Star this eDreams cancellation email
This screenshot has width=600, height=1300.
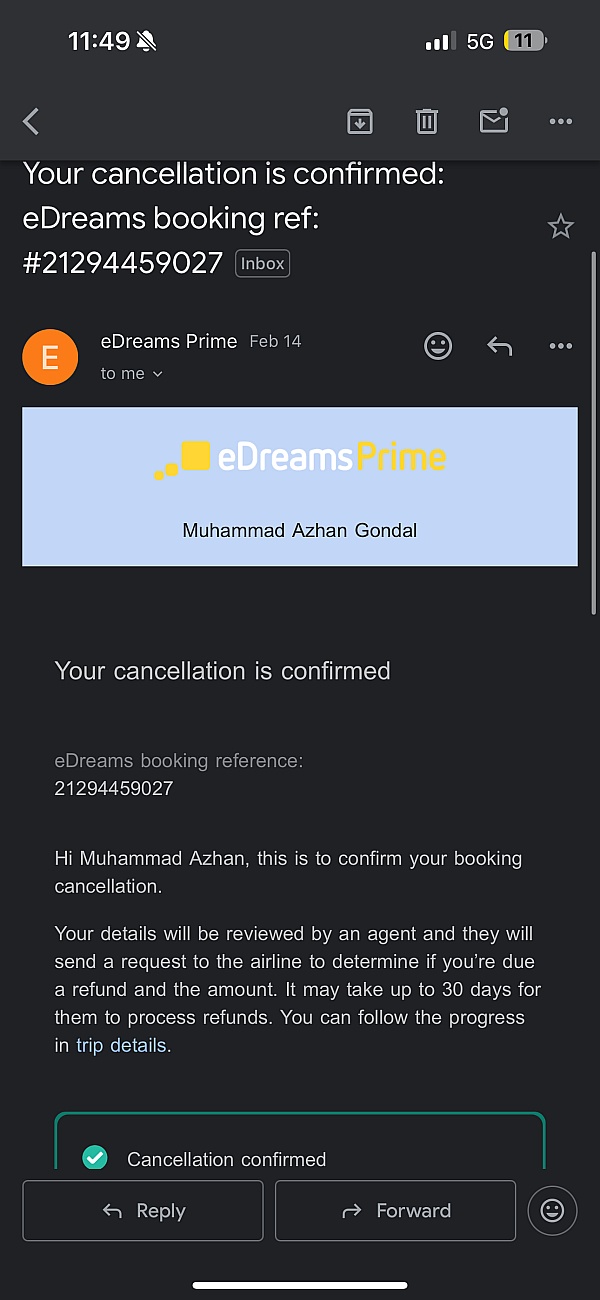561,227
